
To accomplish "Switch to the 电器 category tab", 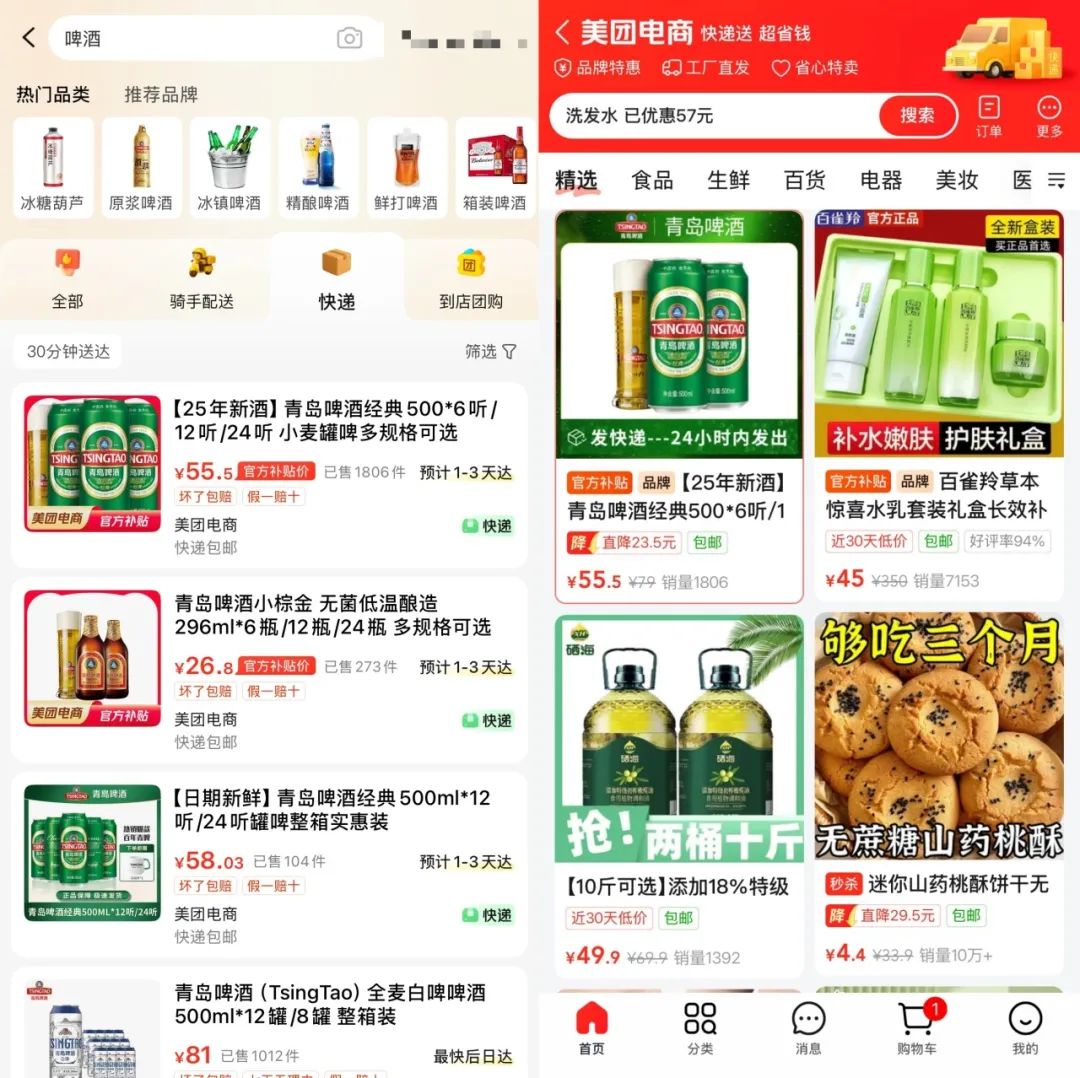I will pos(881,181).
